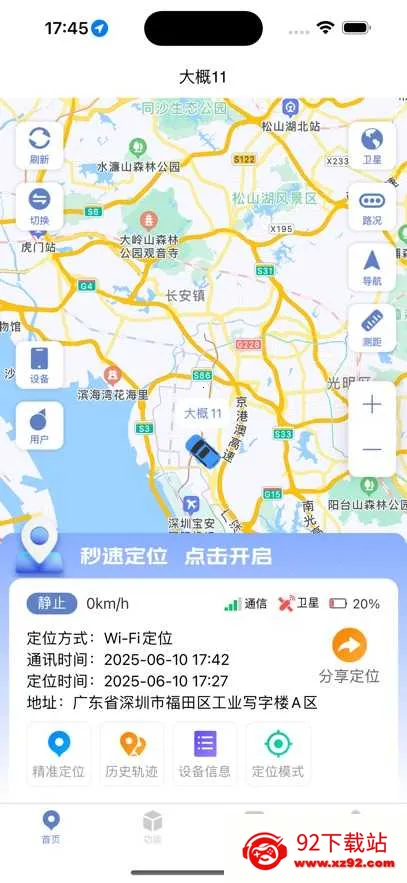Zoom in the map with the plus button
This screenshot has width=407, height=883.
click(x=372, y=405)
